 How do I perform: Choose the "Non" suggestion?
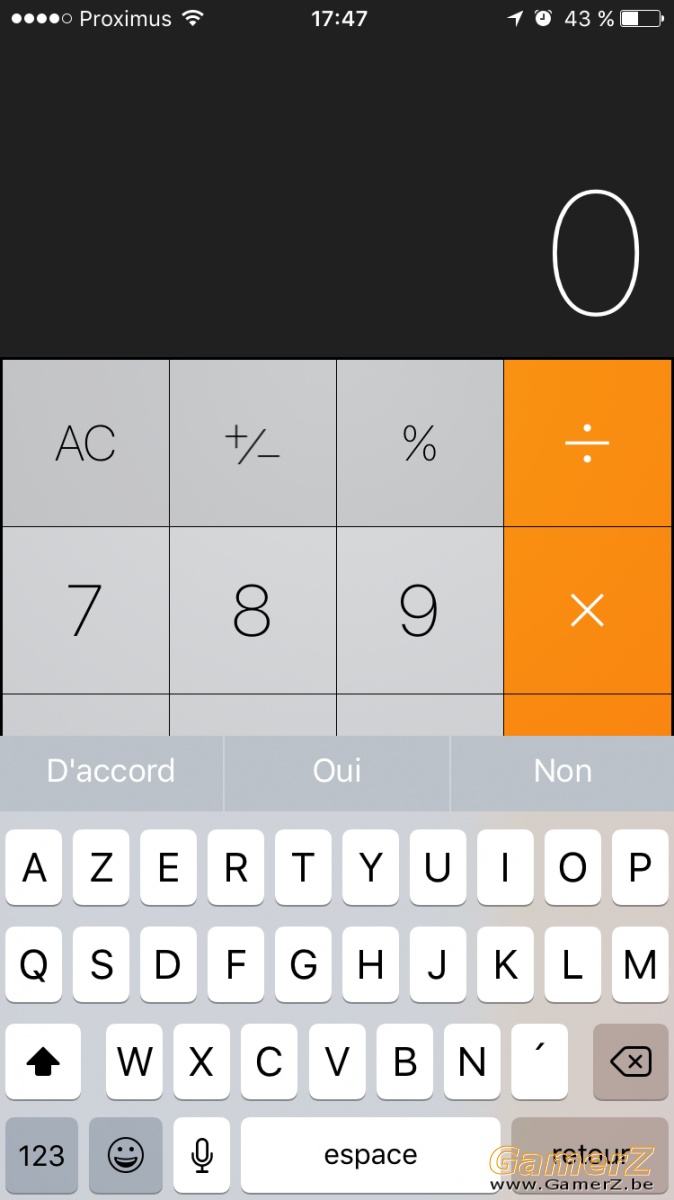(563, 771)
